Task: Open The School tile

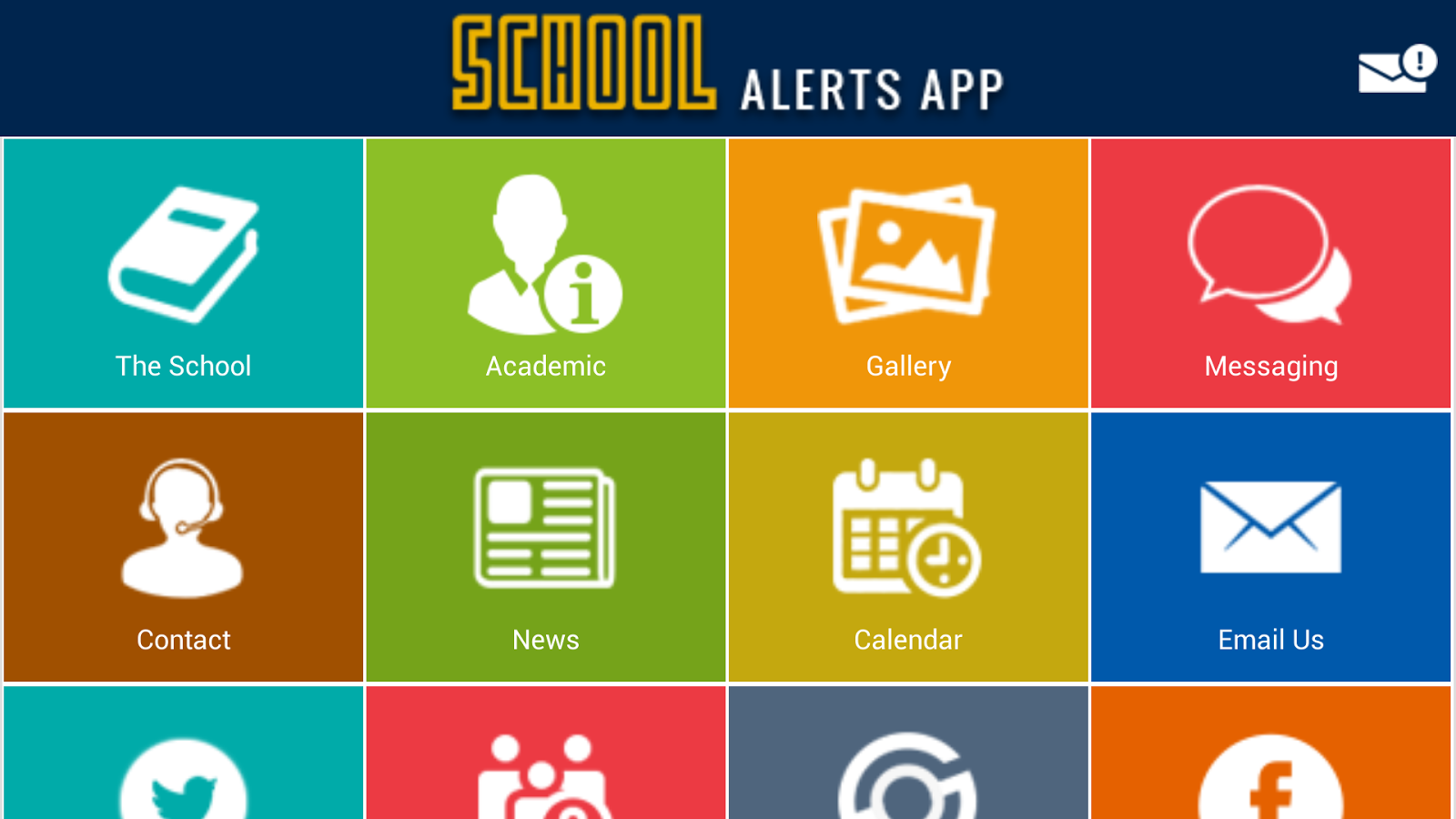Action: 183,273
